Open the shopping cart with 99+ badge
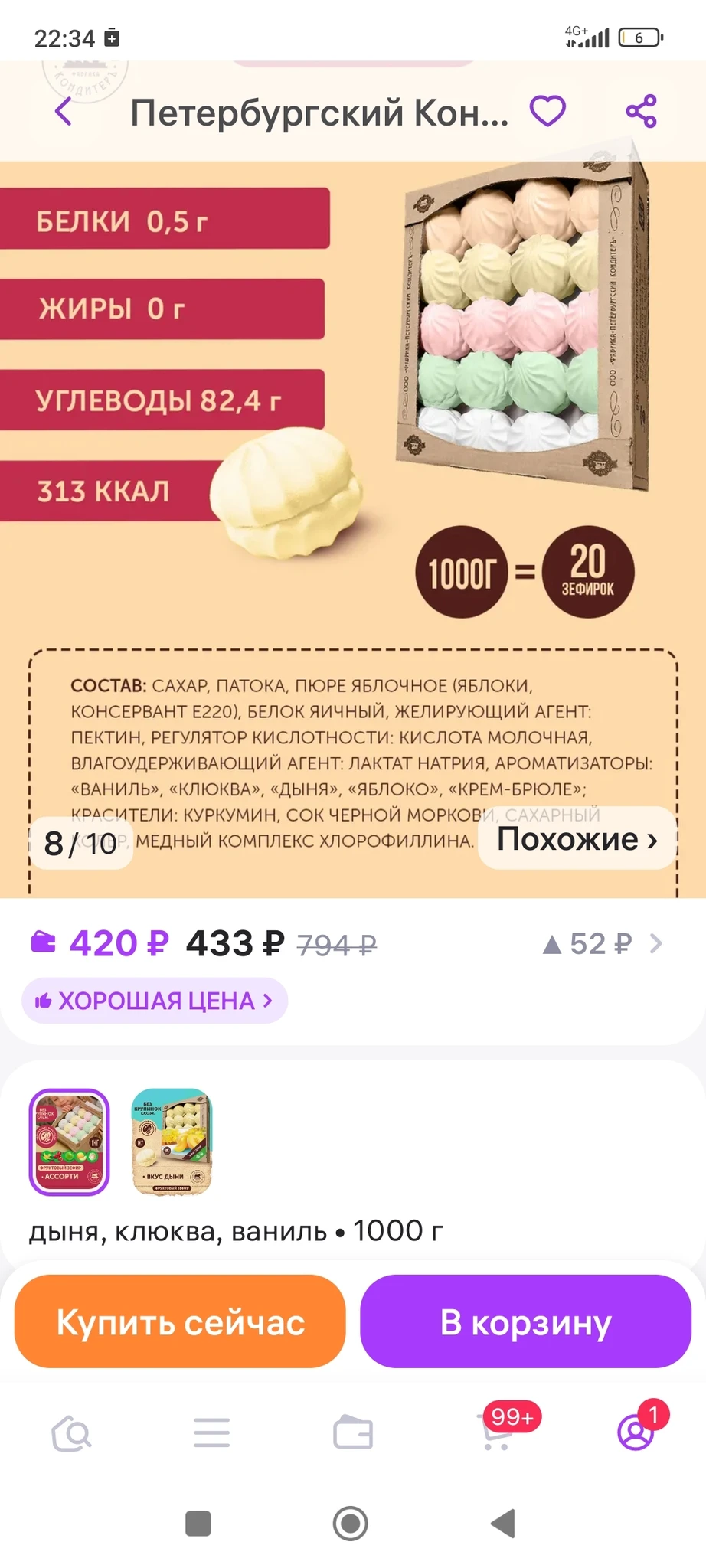Image resolution: width=706 pixels, height=1568 pixels. pyautogui.click(x=498, y=1433)
